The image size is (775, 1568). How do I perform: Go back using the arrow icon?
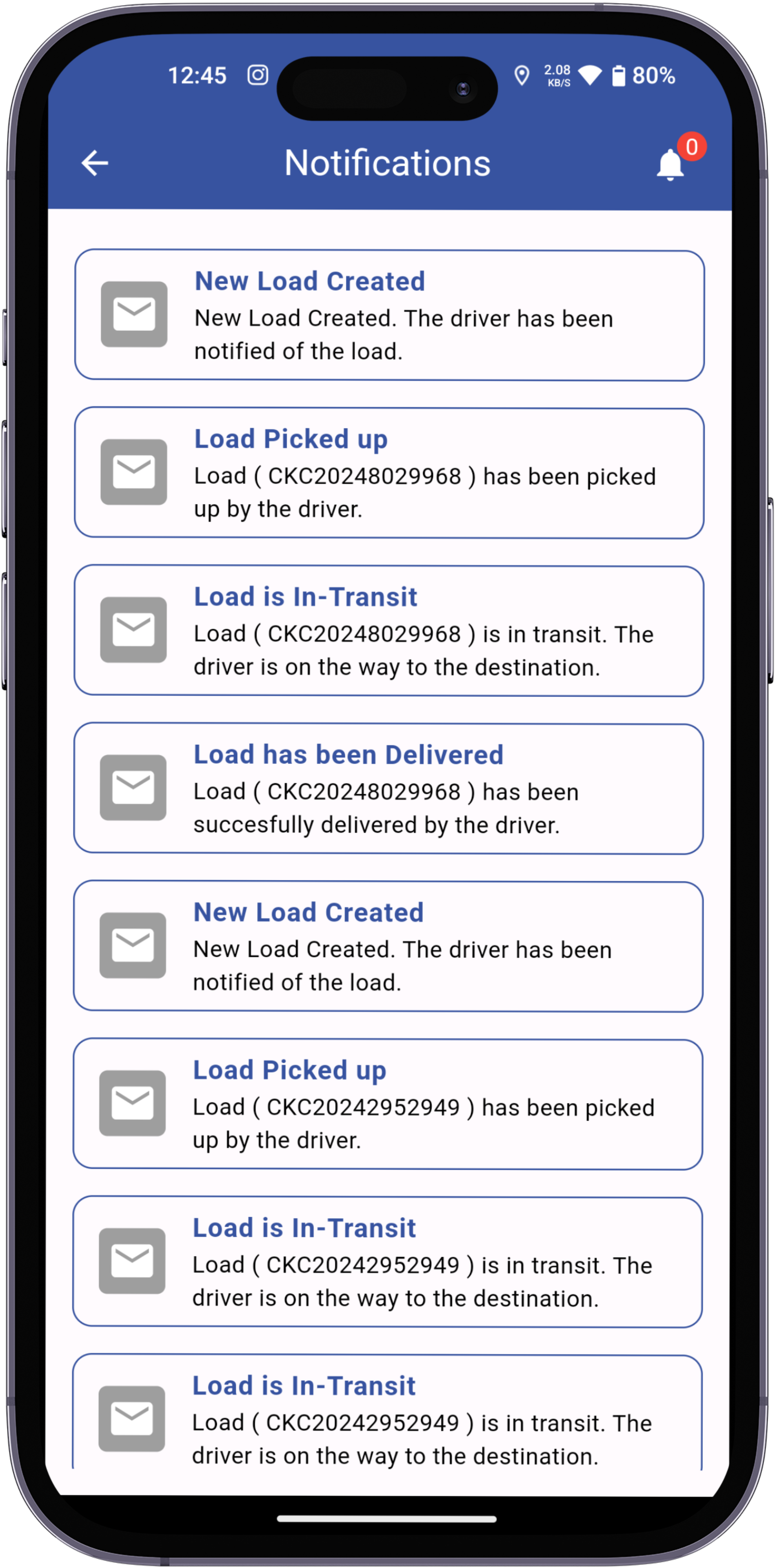coord(95,163)
